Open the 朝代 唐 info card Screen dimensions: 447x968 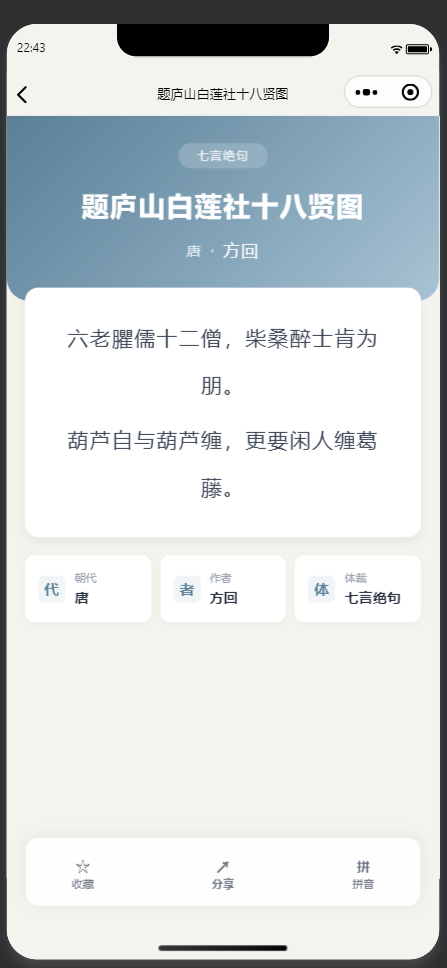tap(88, 588)
